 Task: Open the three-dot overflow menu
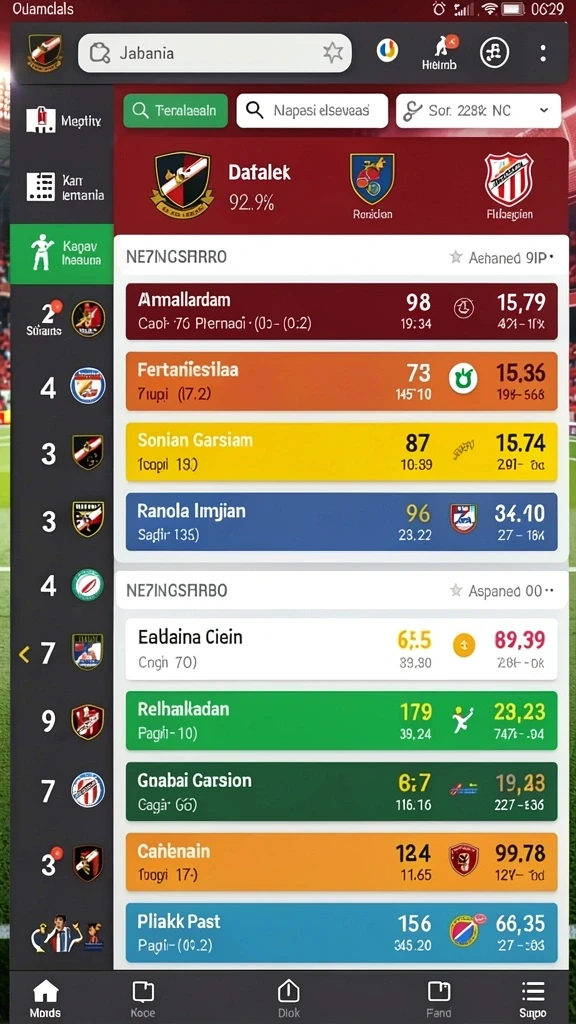[x=543, y=53]
